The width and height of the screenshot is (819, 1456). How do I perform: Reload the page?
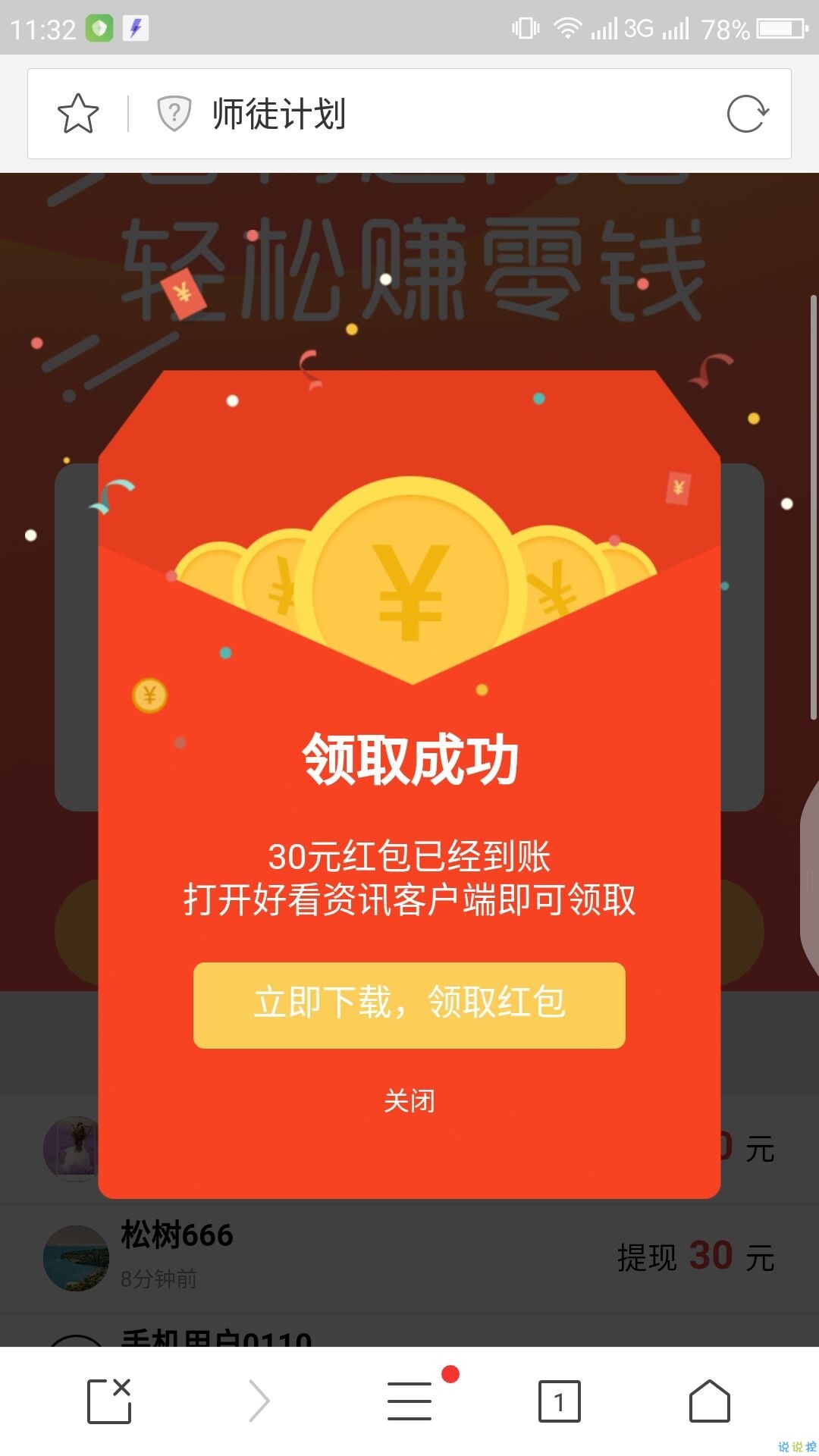pos(747,114)
